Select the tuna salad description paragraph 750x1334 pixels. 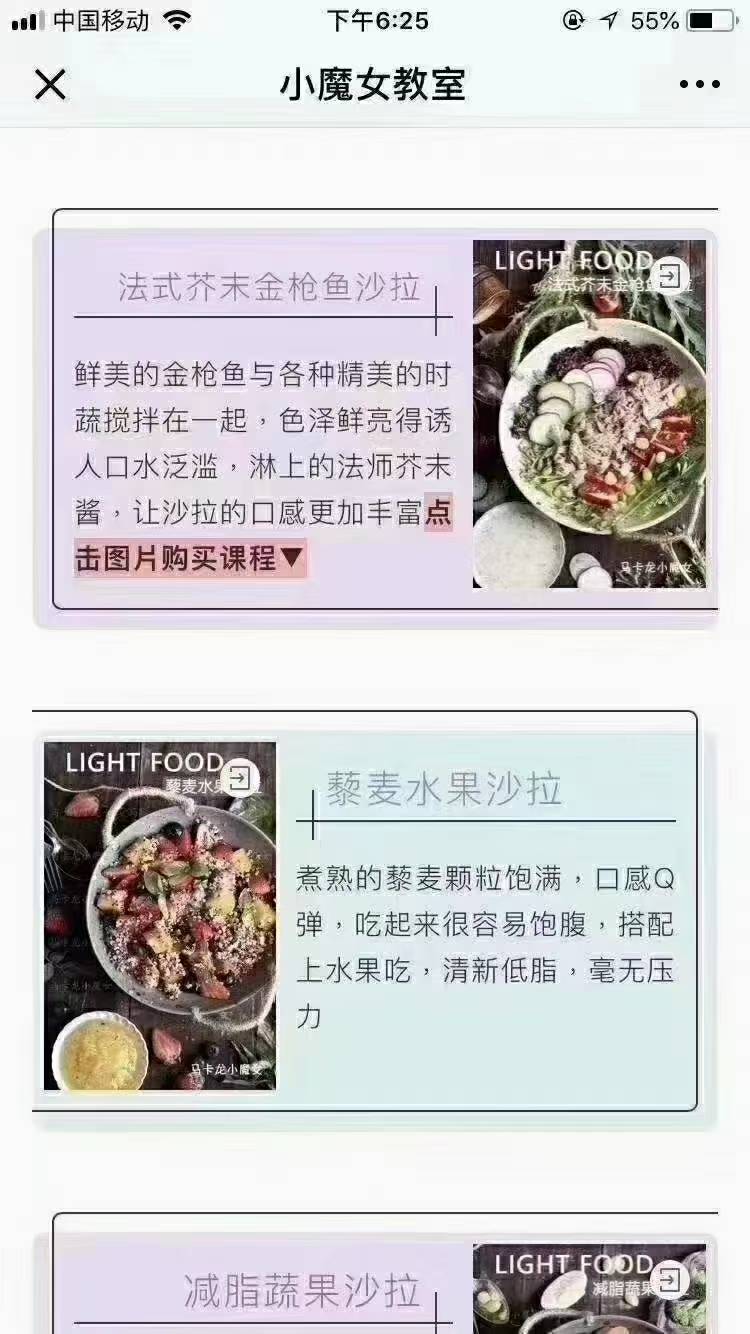coord(260,440)
